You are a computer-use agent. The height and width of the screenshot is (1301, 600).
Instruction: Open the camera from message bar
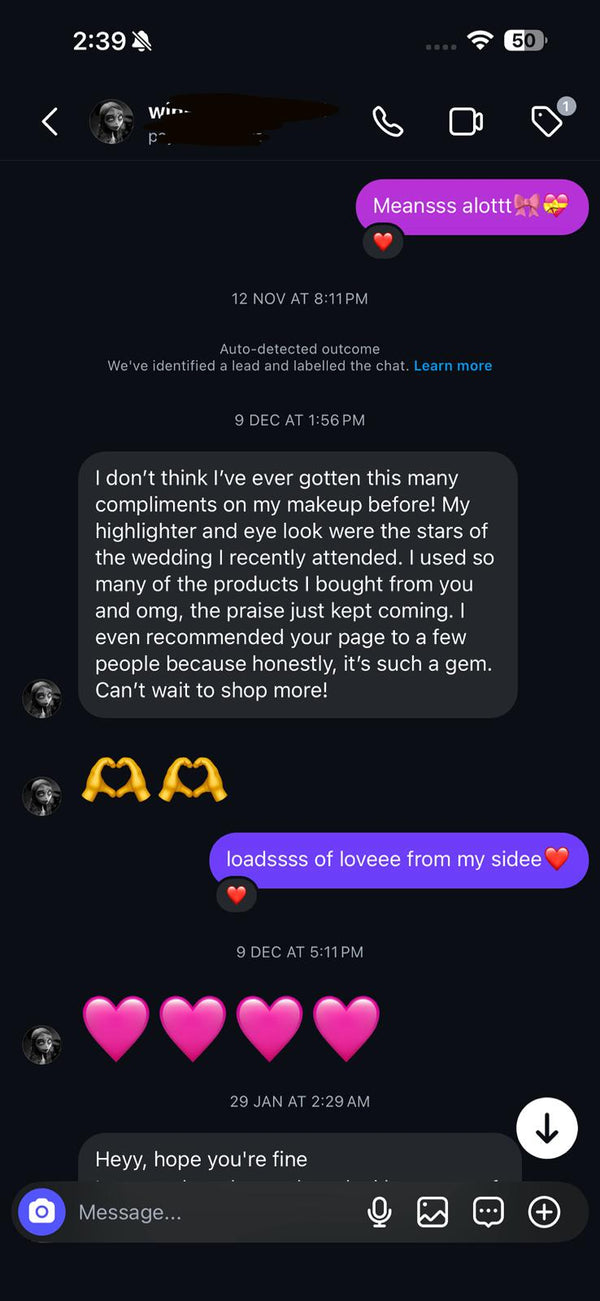(42, 1212)
